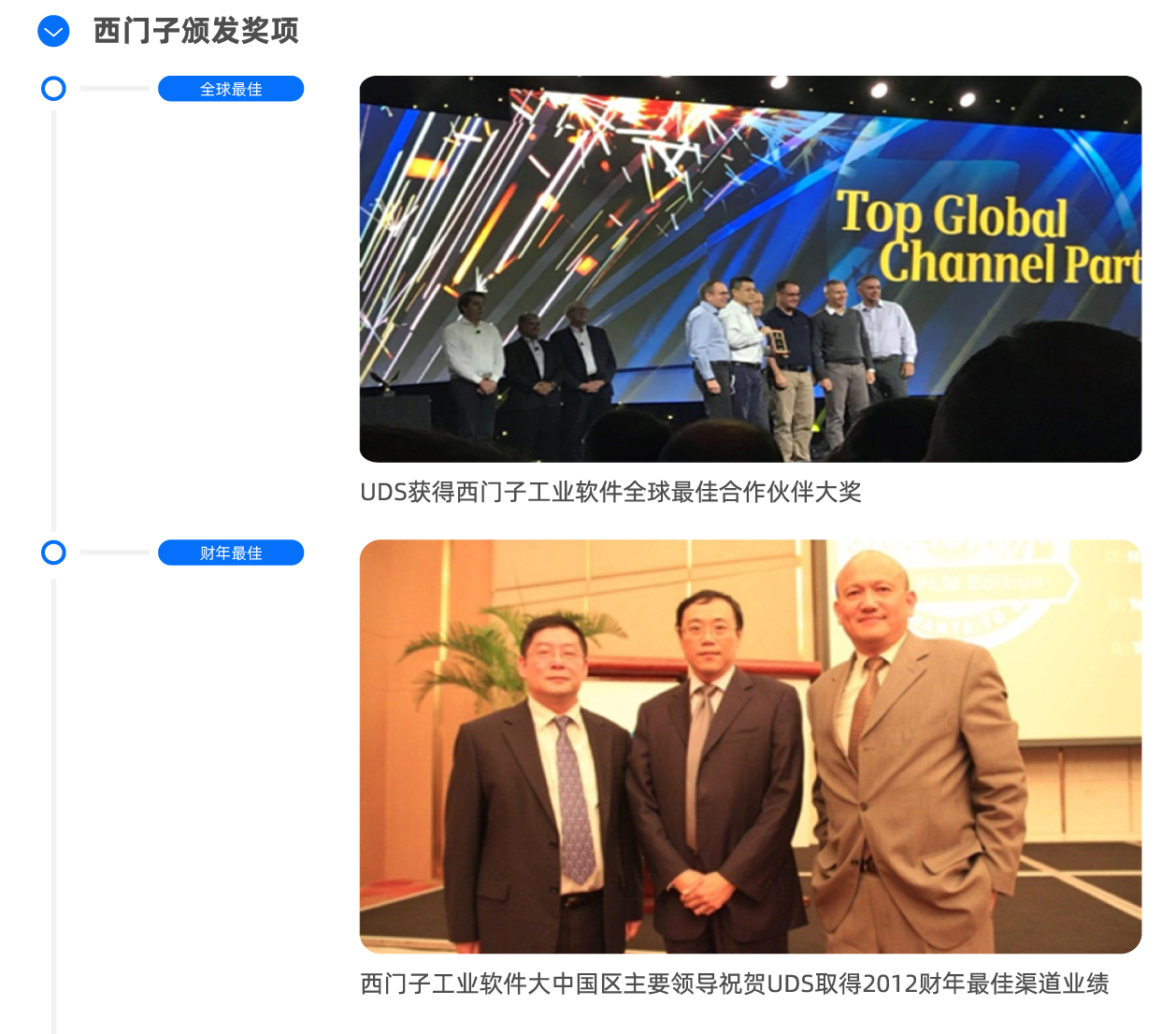Collapse the 西门子颁发奖项 section
The image size is (1176, 1034).
53,32
